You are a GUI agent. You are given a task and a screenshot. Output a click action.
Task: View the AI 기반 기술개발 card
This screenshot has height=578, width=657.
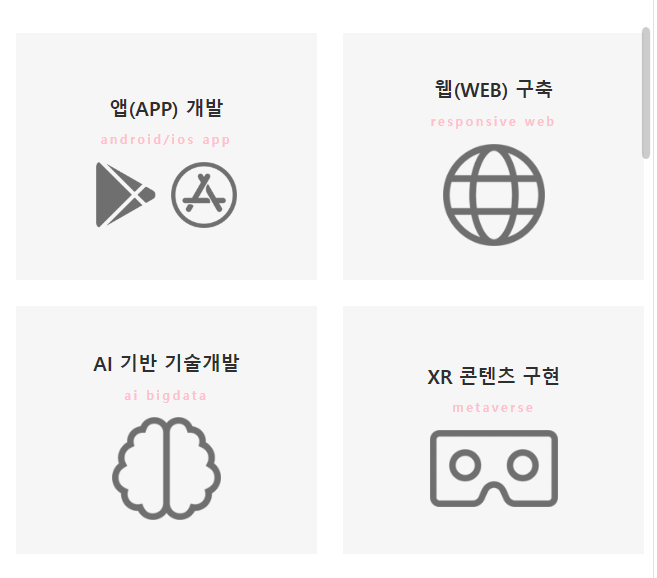pos(166,430)
